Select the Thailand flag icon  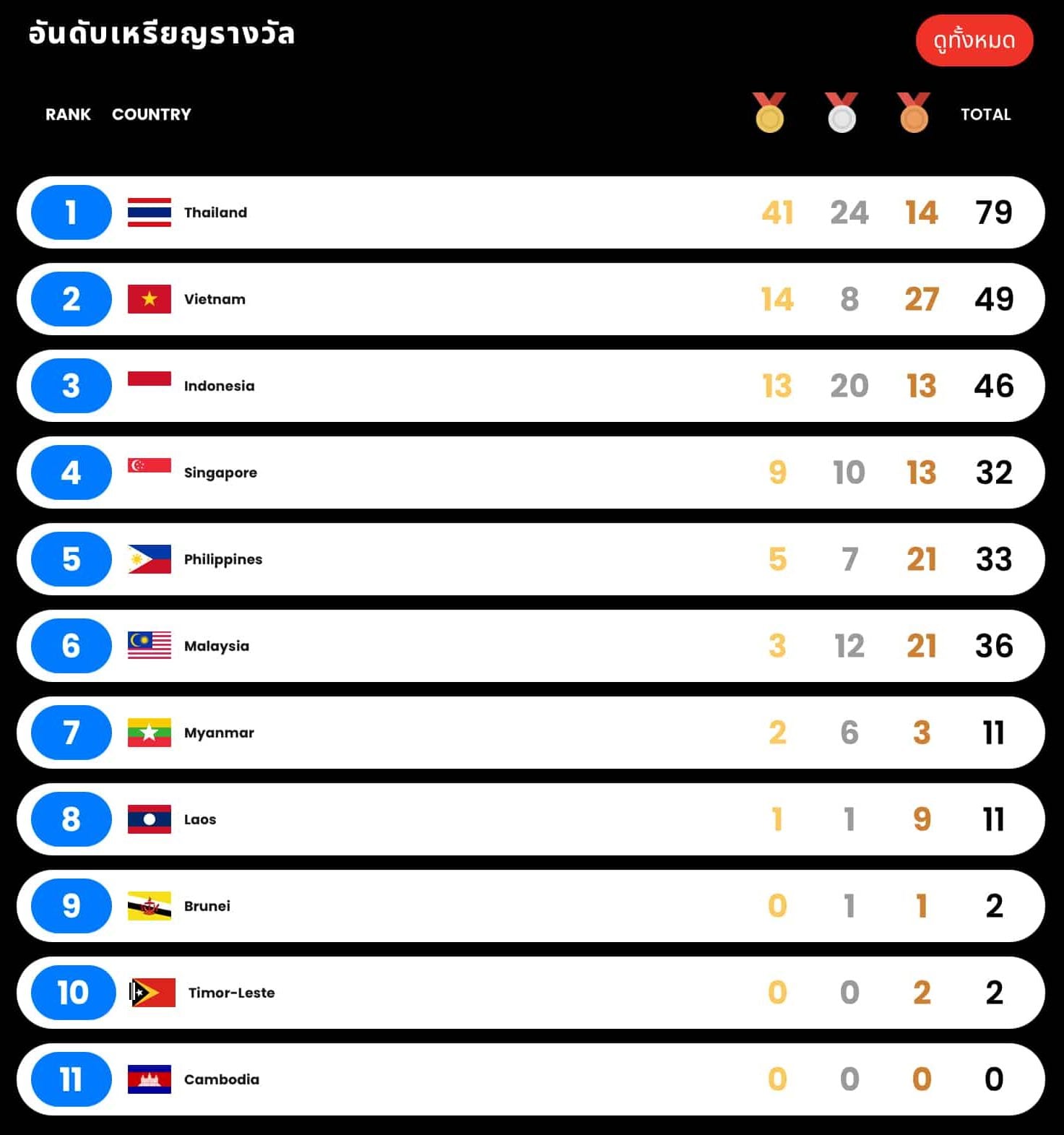[148, 212]
